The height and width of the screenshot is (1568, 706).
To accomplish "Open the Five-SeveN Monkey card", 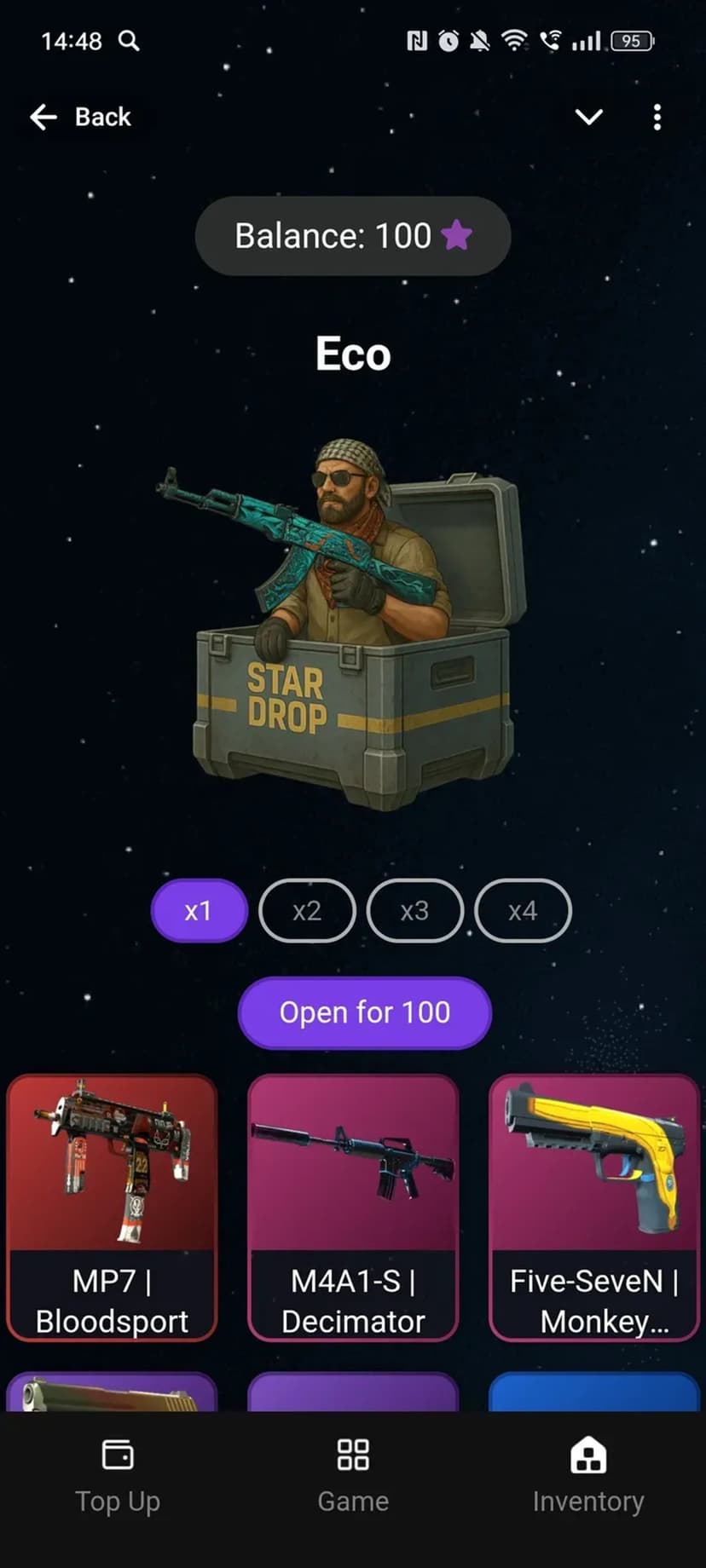I will click(594, 1207).
